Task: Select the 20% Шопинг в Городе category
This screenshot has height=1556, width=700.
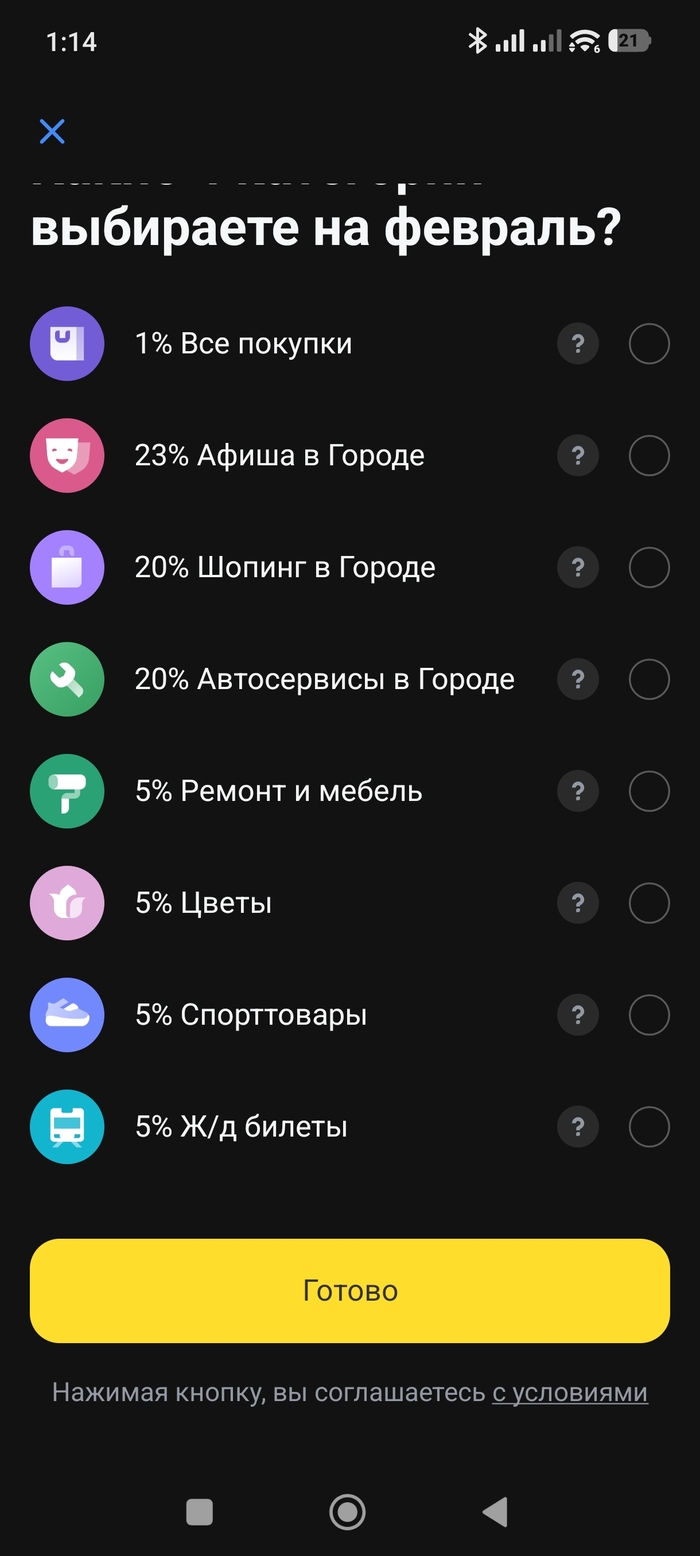Action: [649, 568]
